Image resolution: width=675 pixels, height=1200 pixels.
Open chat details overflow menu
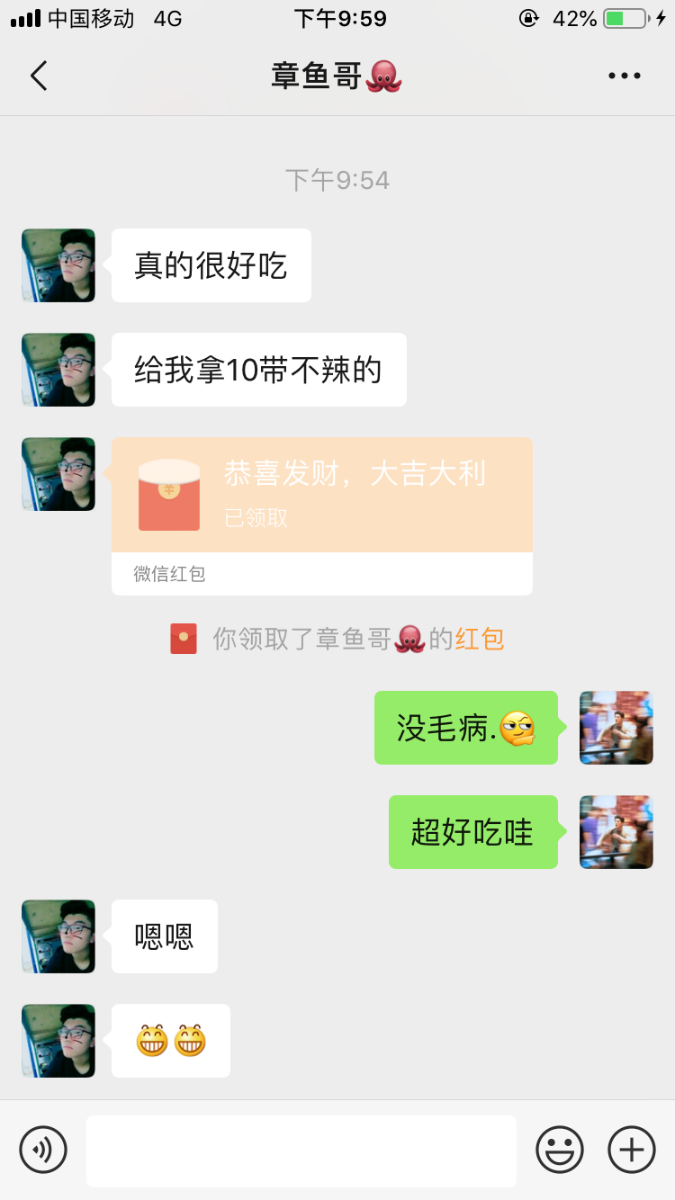(624, 76)
